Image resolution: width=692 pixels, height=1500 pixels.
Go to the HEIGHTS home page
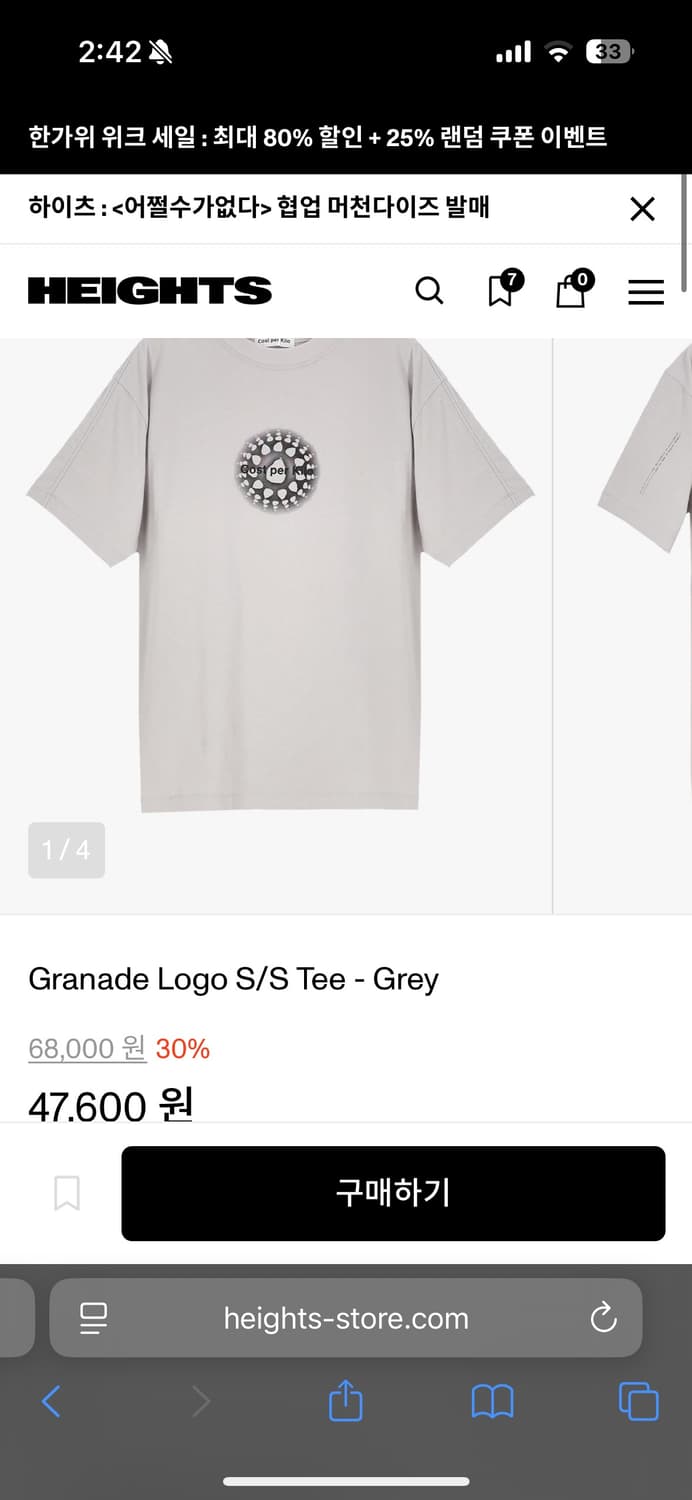click(x=150, y=291)
